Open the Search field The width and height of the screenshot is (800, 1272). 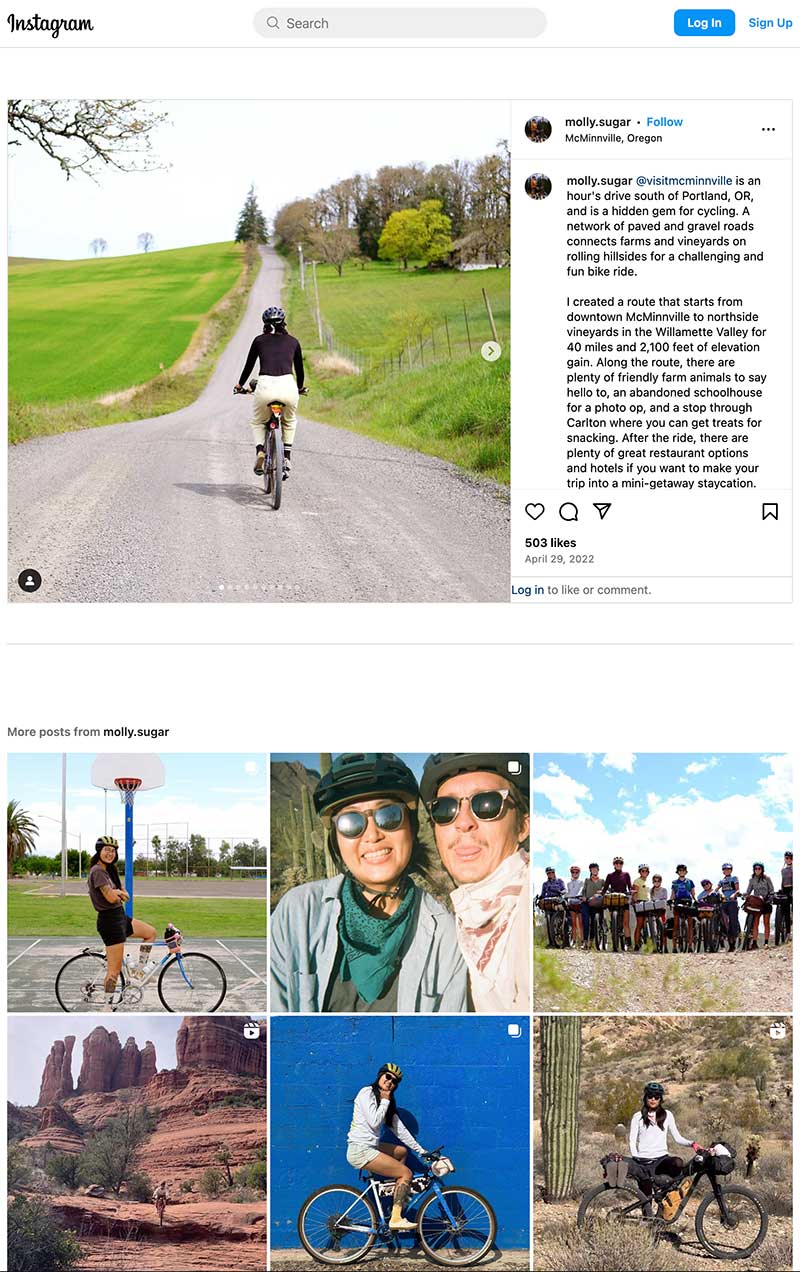click(x=400, y=23)
